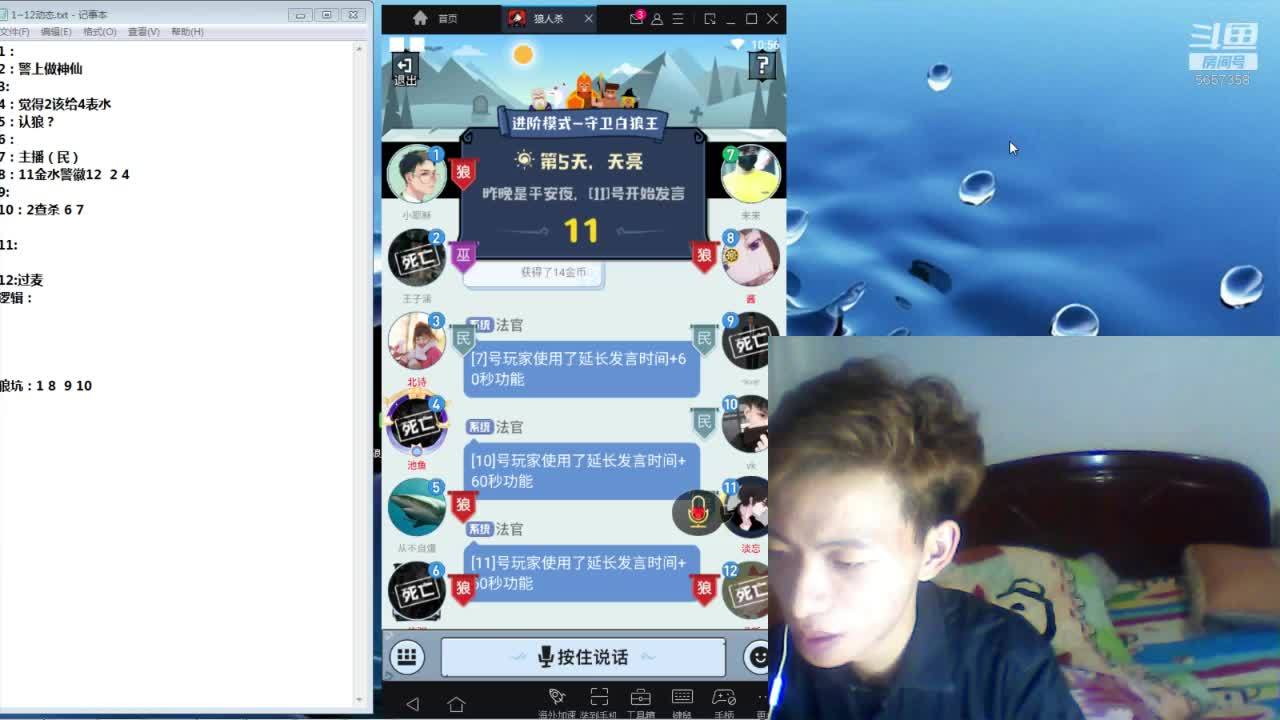Select player 1 avatar 小距离
Screen dimensions: 1280x720
(x=415, y=175)
